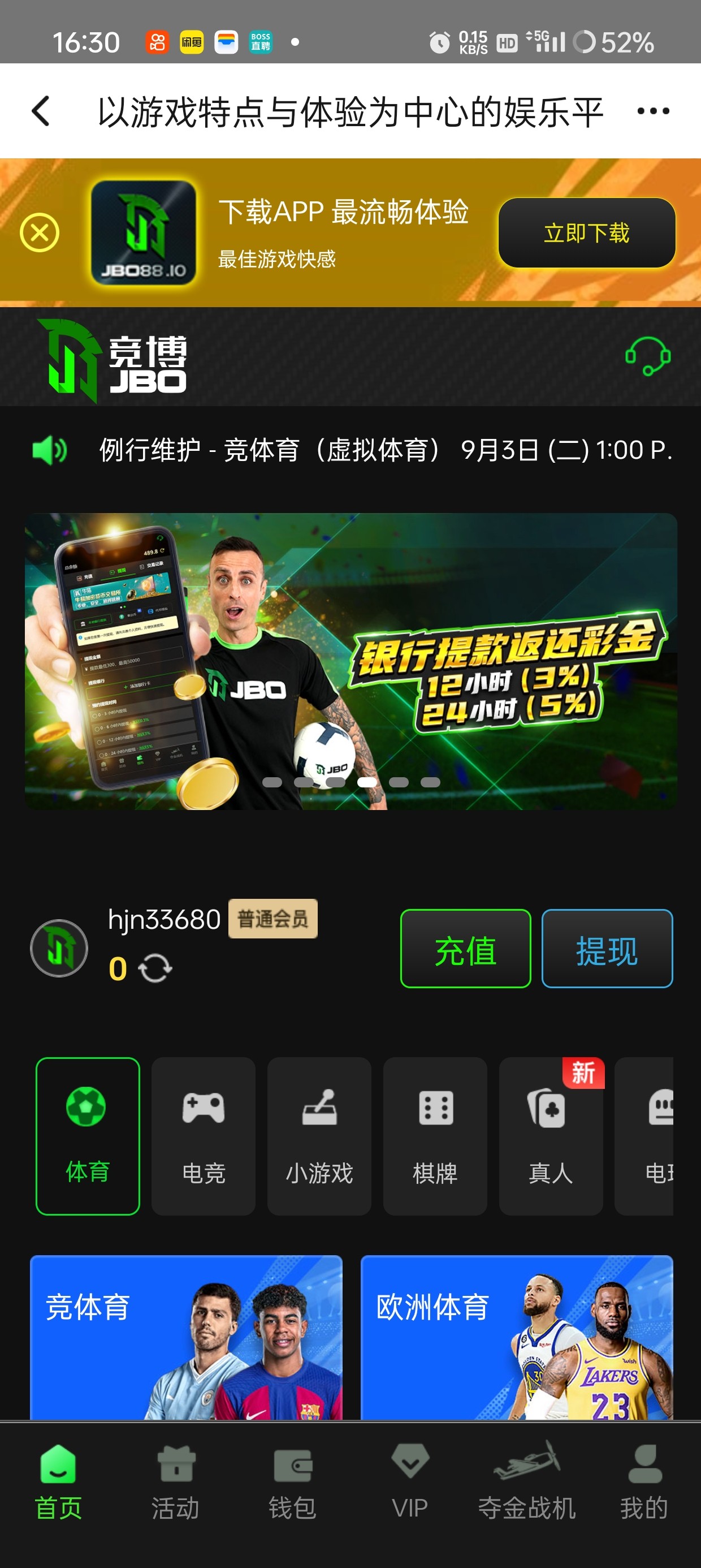Screen dimensions: 701x1568
Task: Open the 银行提款返还彩金 promo banner
Action: pos(350,661)
